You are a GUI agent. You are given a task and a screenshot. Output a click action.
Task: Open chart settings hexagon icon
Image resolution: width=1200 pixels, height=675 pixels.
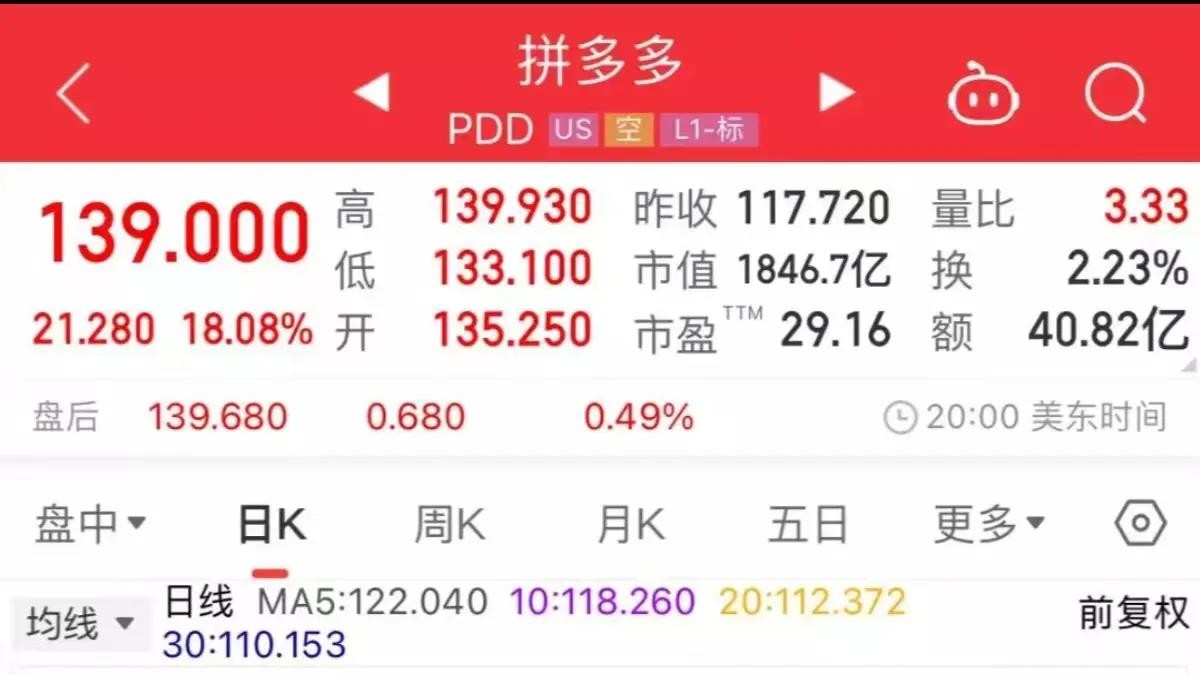click(1141, 524)
